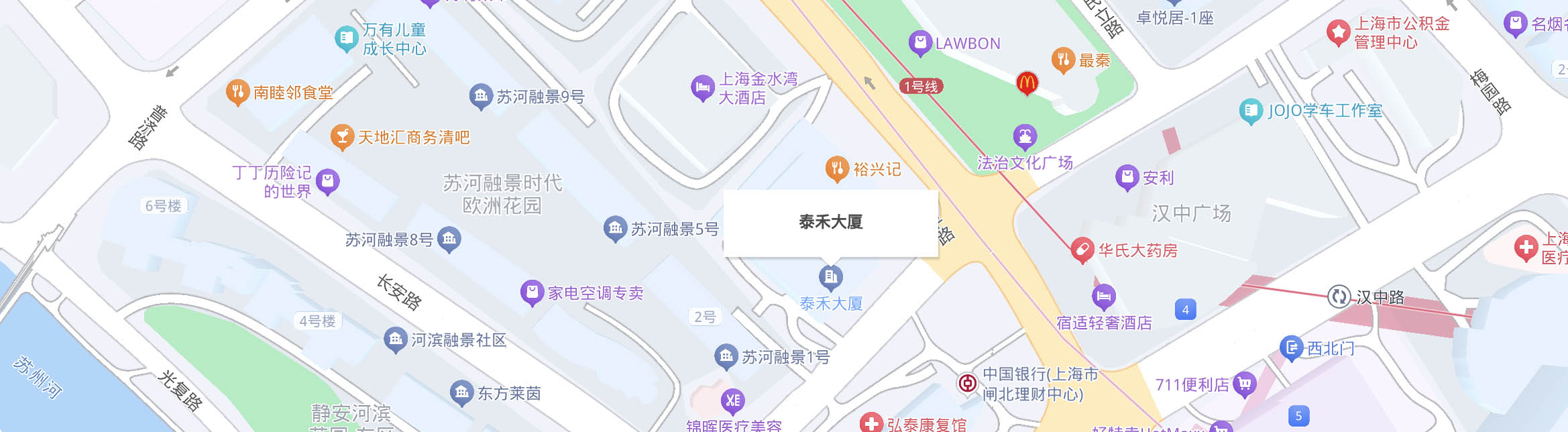
Task: Select the 南睦邻食堂 restaurant marker
Action: pos(237,92)
